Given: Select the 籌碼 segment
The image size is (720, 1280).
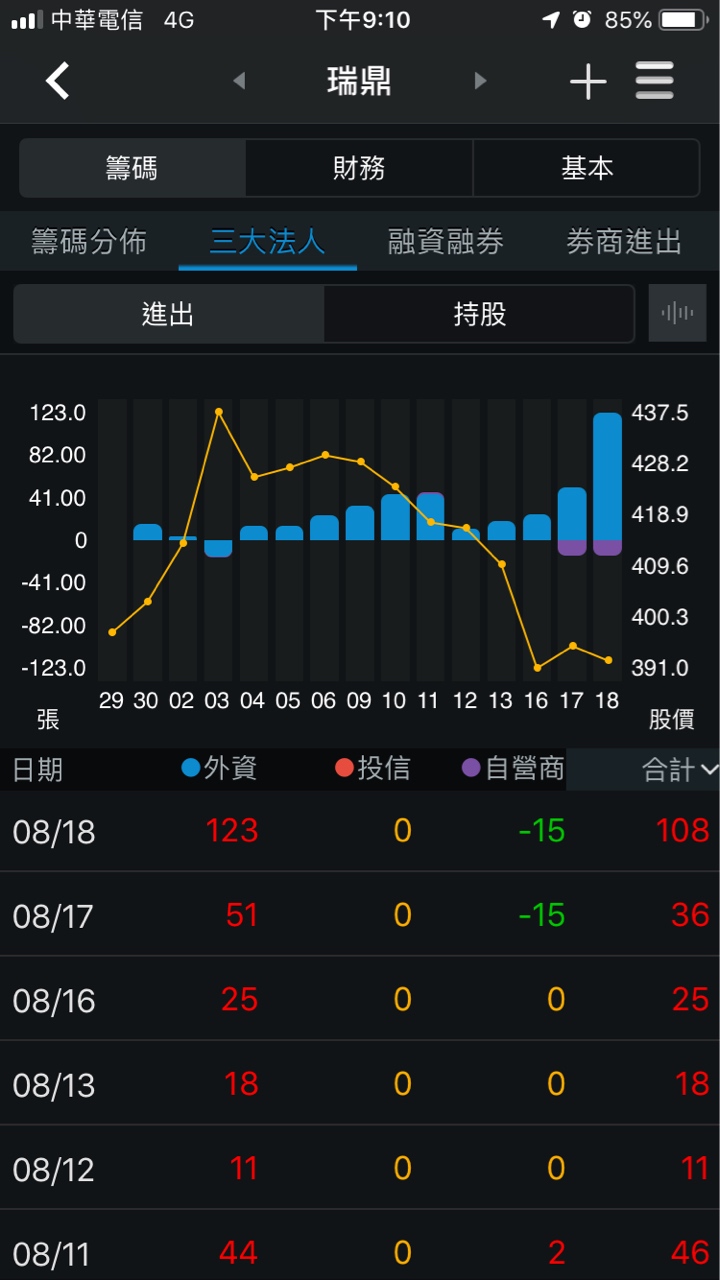Looking at the screenshot, I should 132,168.
